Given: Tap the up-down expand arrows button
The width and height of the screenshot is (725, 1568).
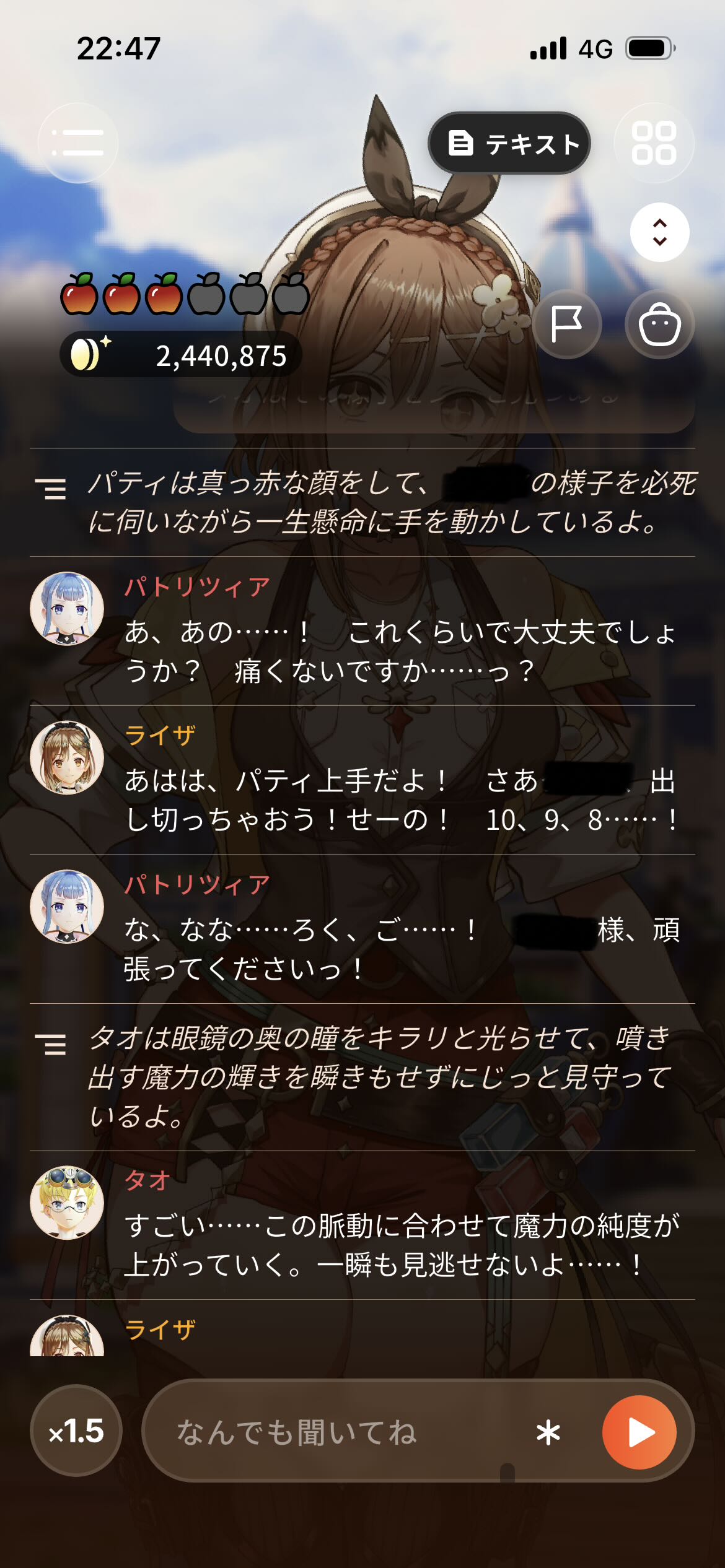Looking at the screenshot, I should pyautogui.click(x=660, y=232).
